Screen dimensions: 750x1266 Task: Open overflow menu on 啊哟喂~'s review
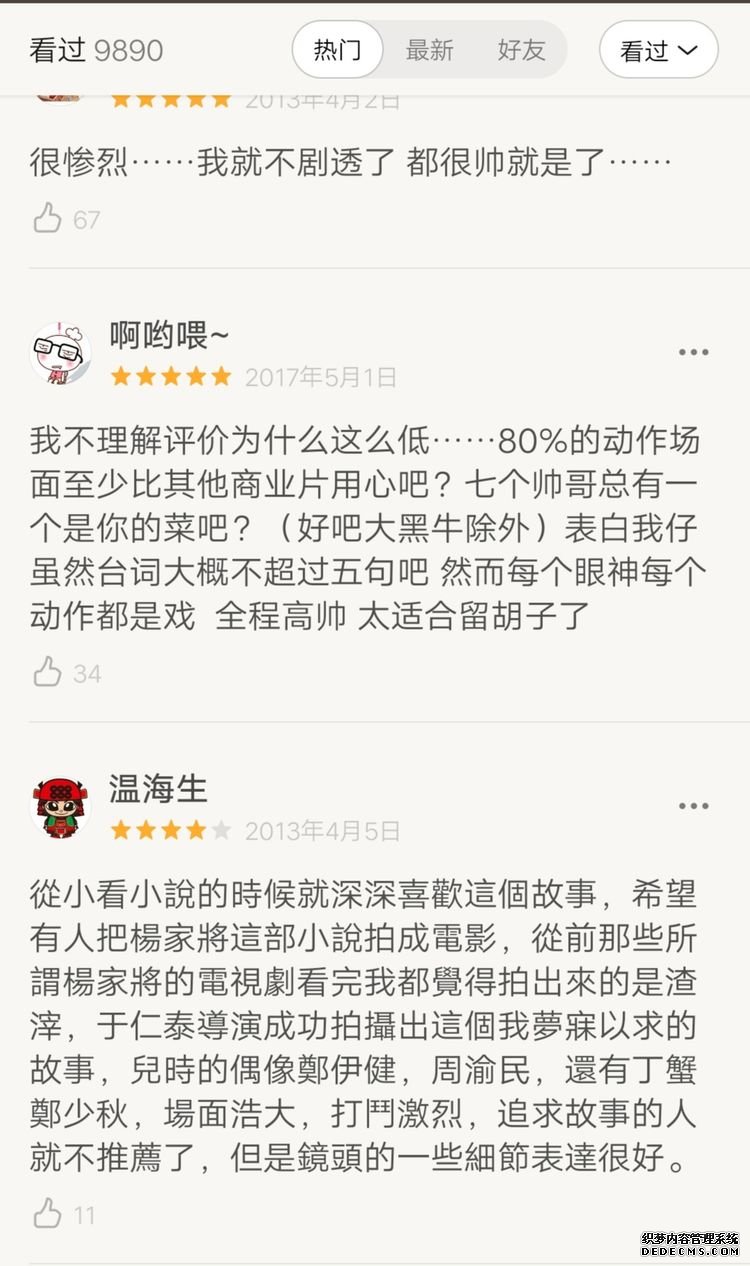(x=693, y=352)
